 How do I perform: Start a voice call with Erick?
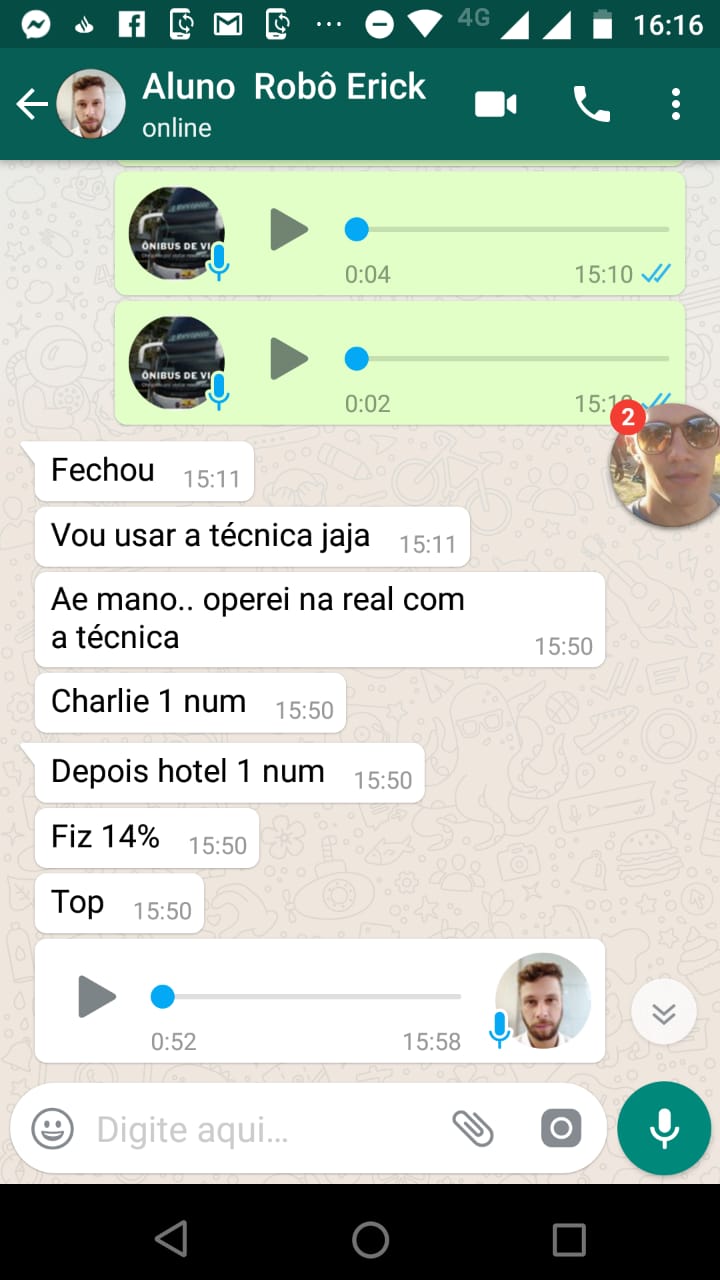click(591, 104)
